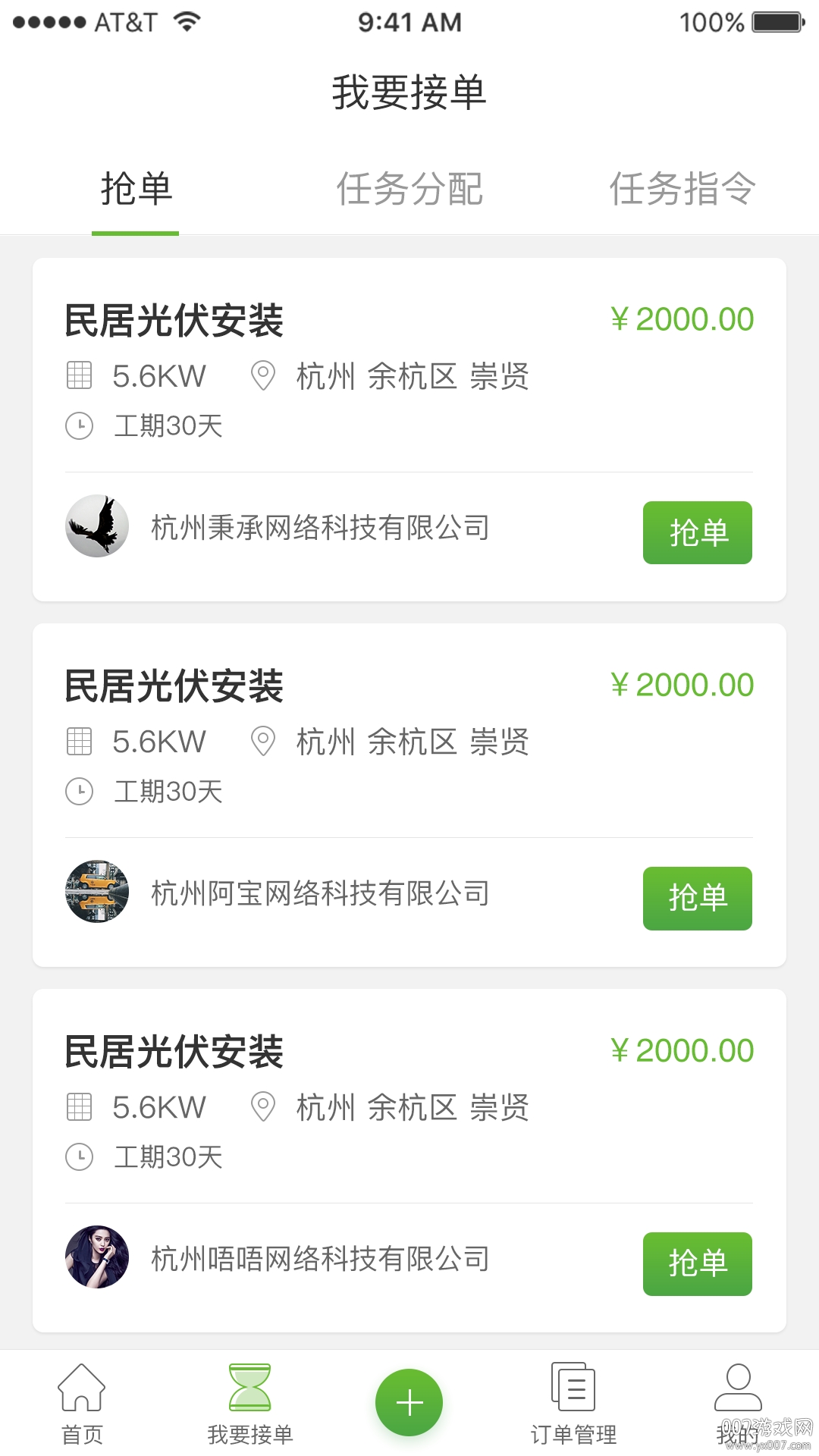
Task: Tap the green plus button
Action: tap(409, 1402)
